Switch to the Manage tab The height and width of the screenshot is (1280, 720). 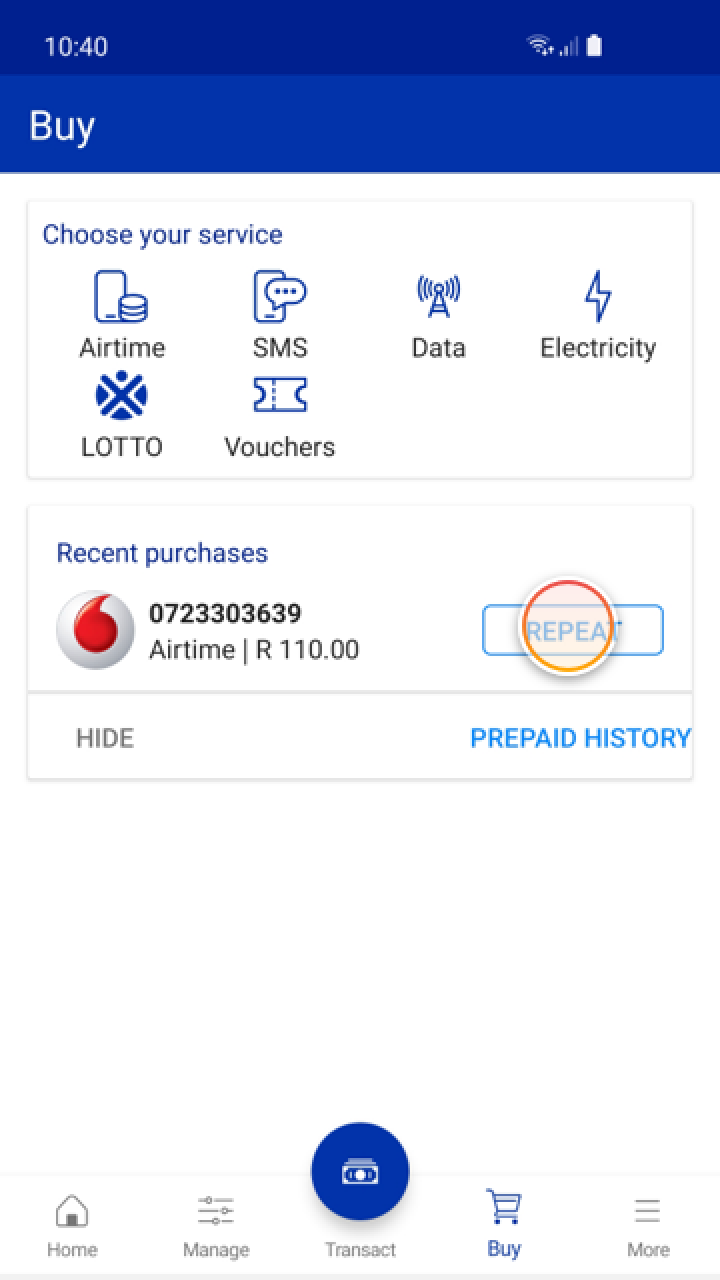coord(216,1222)
